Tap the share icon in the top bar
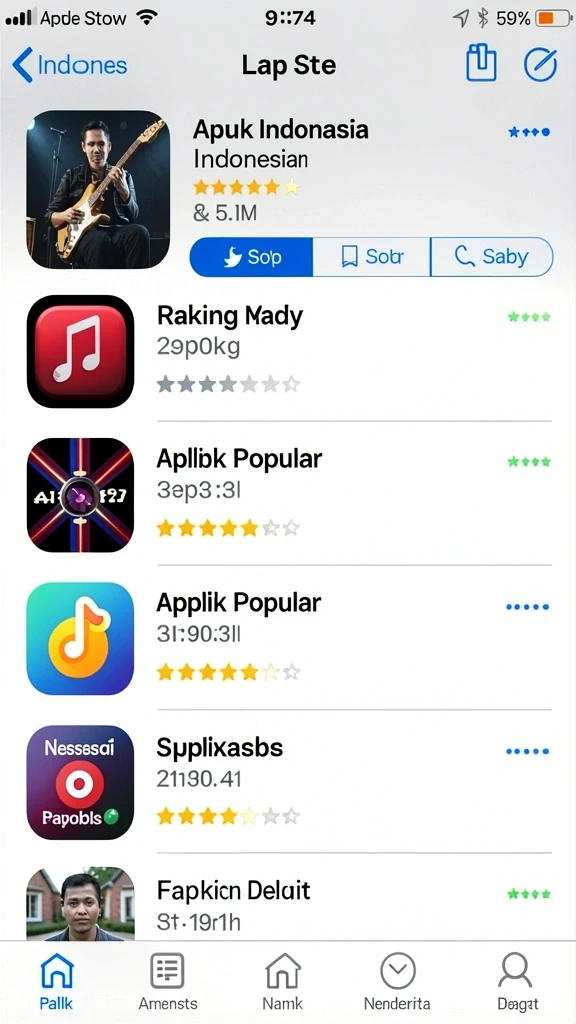The width and height of the screenshot is (576, 1024). pyautogui.click(x=481, y=63)
